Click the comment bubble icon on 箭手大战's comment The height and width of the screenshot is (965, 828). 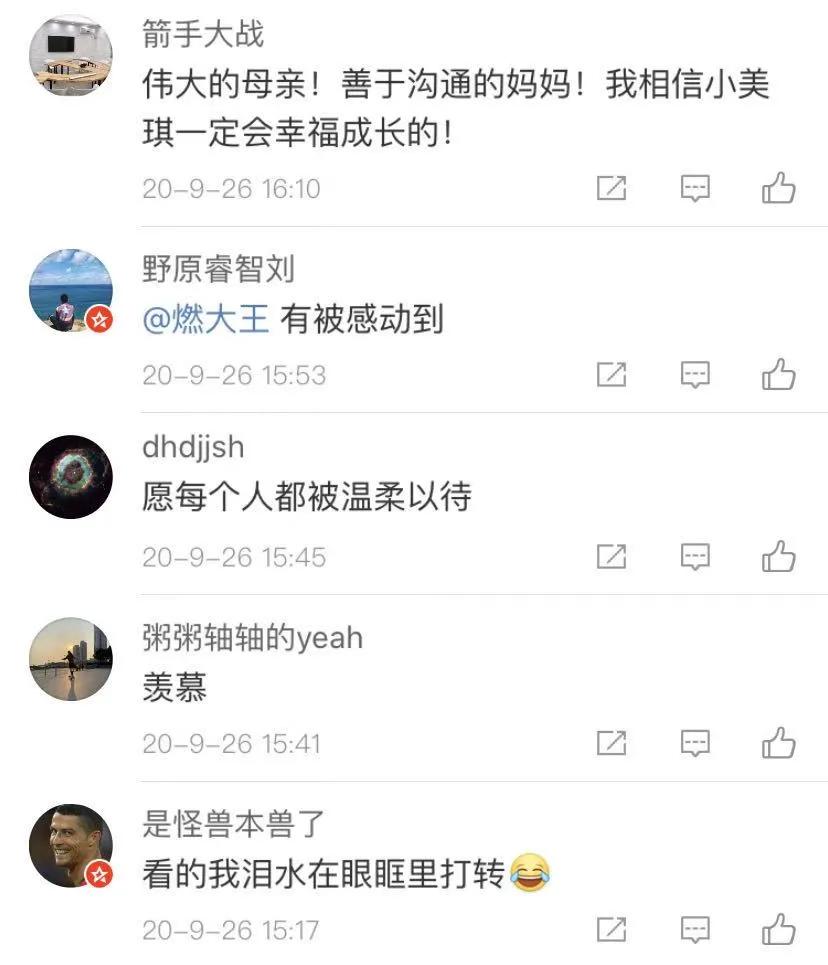click(695, 187)
